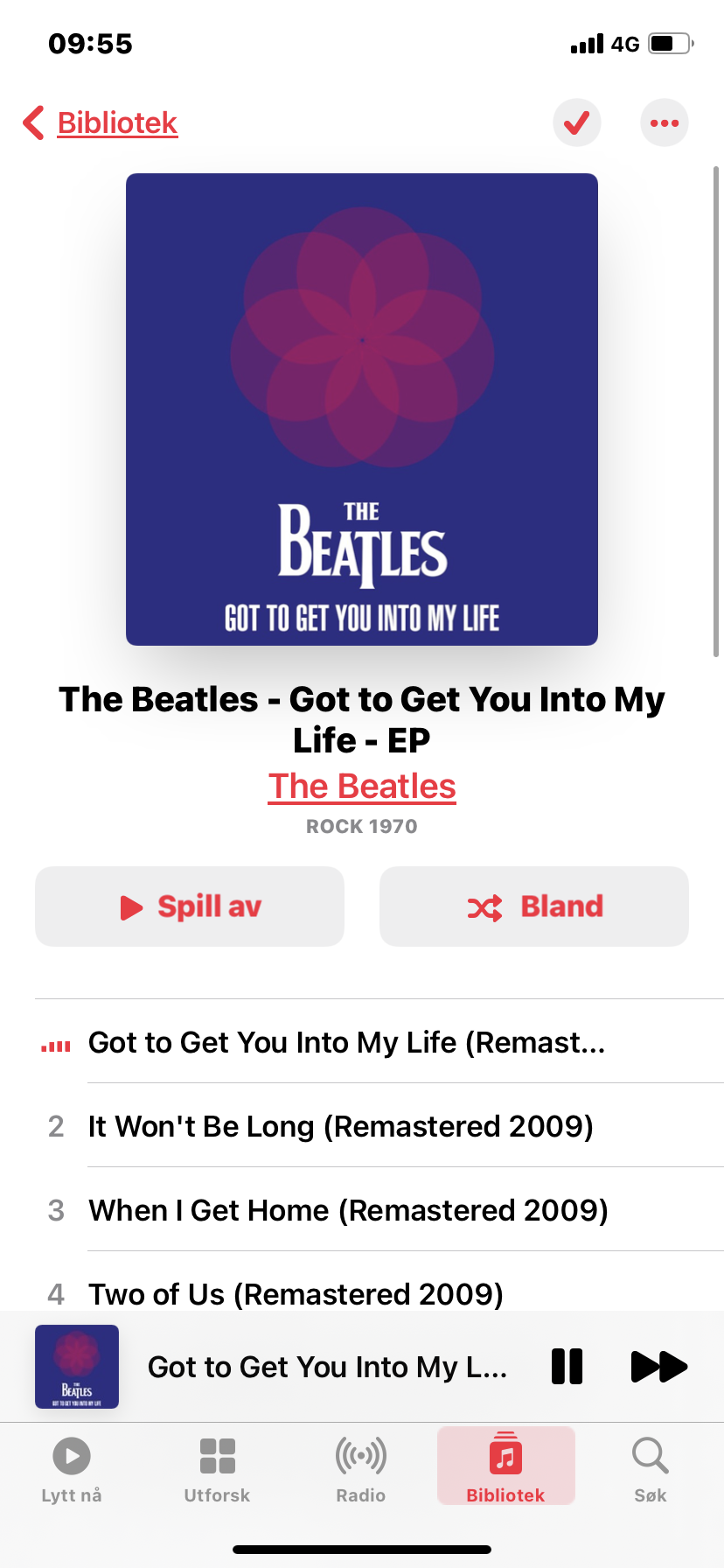Select the Bibliotek tab
The width and height of the screenshot is (724, 1568).
pyautogui.click(x=506, y=1466)
